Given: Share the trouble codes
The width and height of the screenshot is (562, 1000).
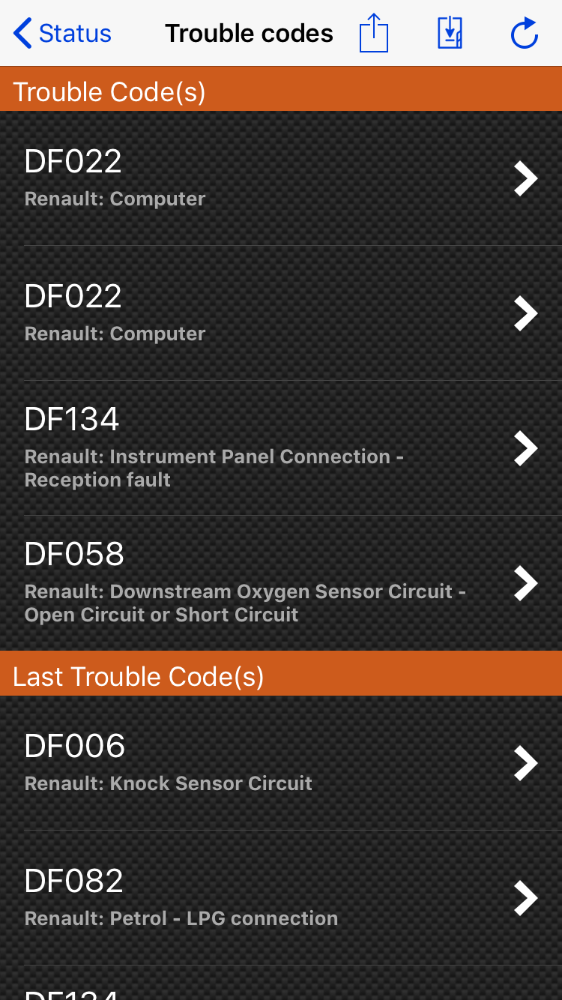Looking at the screenshot, I should click(x=374, y=33).
